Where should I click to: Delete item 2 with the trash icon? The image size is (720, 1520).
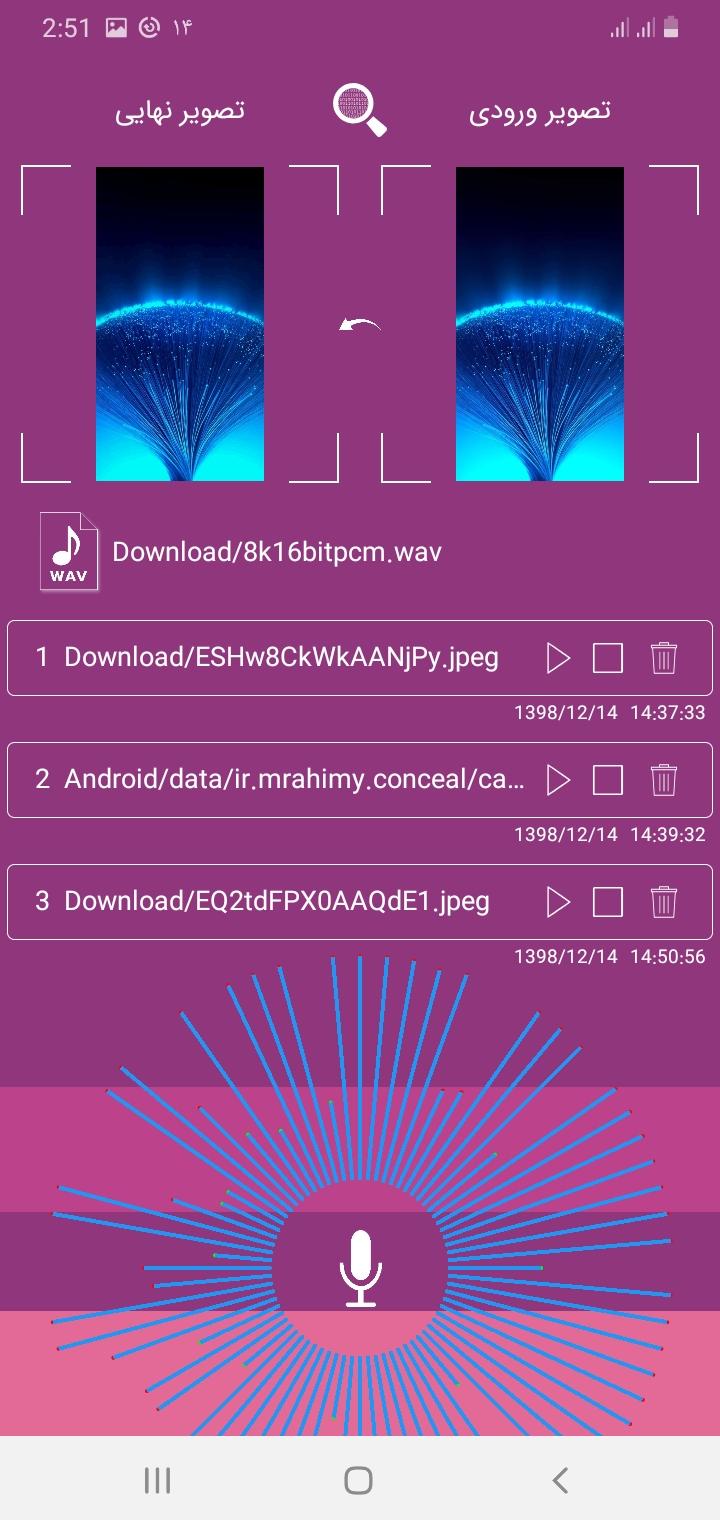point(664,780)
